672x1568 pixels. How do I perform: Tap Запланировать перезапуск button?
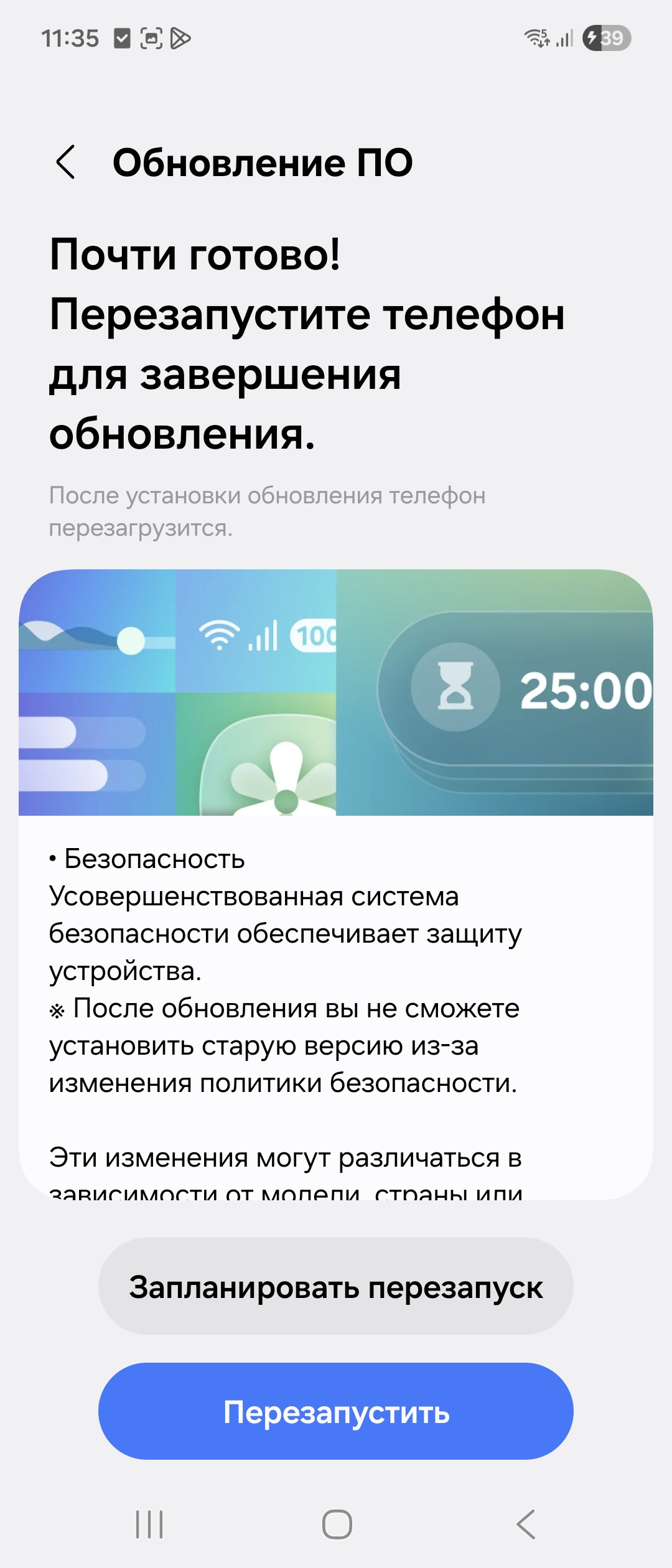[x=336, y=1287]
